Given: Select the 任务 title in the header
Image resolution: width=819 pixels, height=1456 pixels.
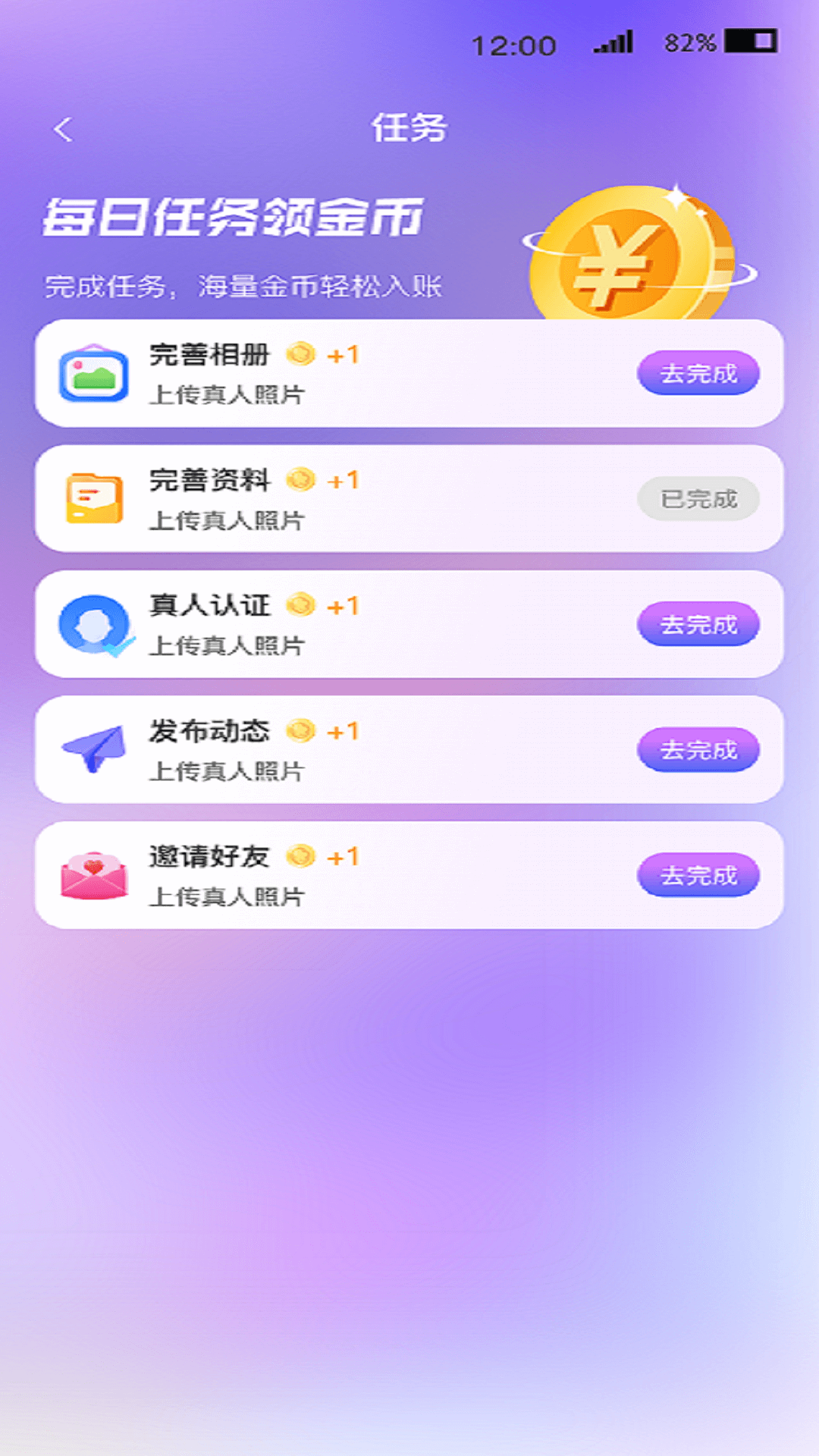Looking at the screenshot, I should tap(409, 129).
